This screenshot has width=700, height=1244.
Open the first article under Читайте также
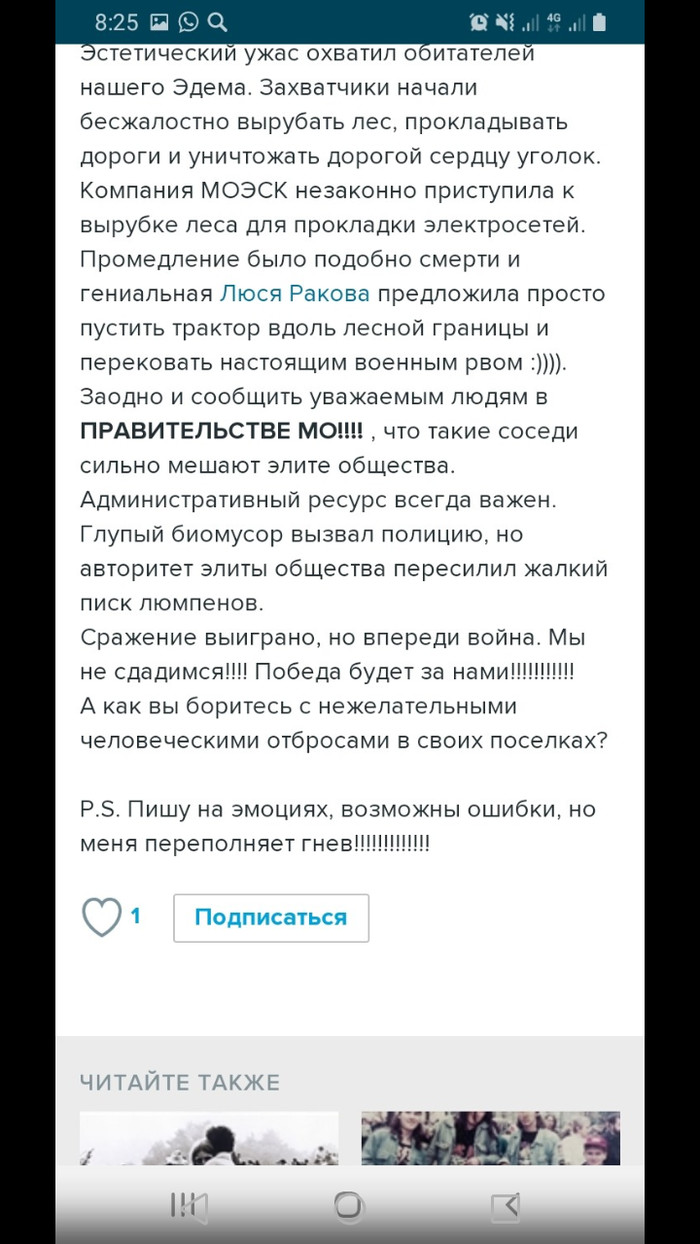coord(209,1138)
